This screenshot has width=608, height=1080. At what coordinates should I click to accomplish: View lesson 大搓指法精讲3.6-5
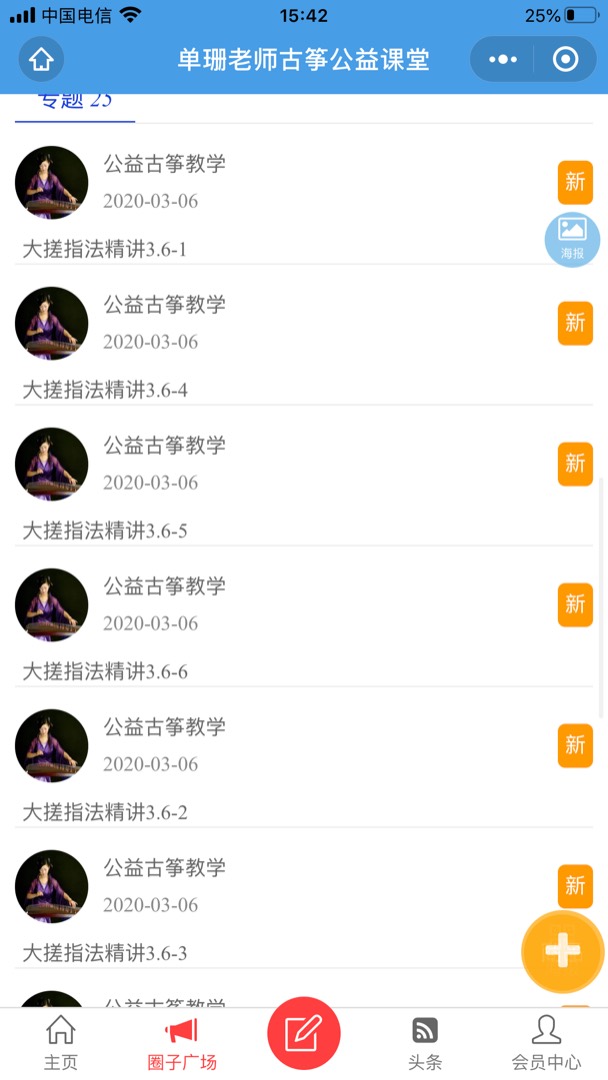point(105,531)
